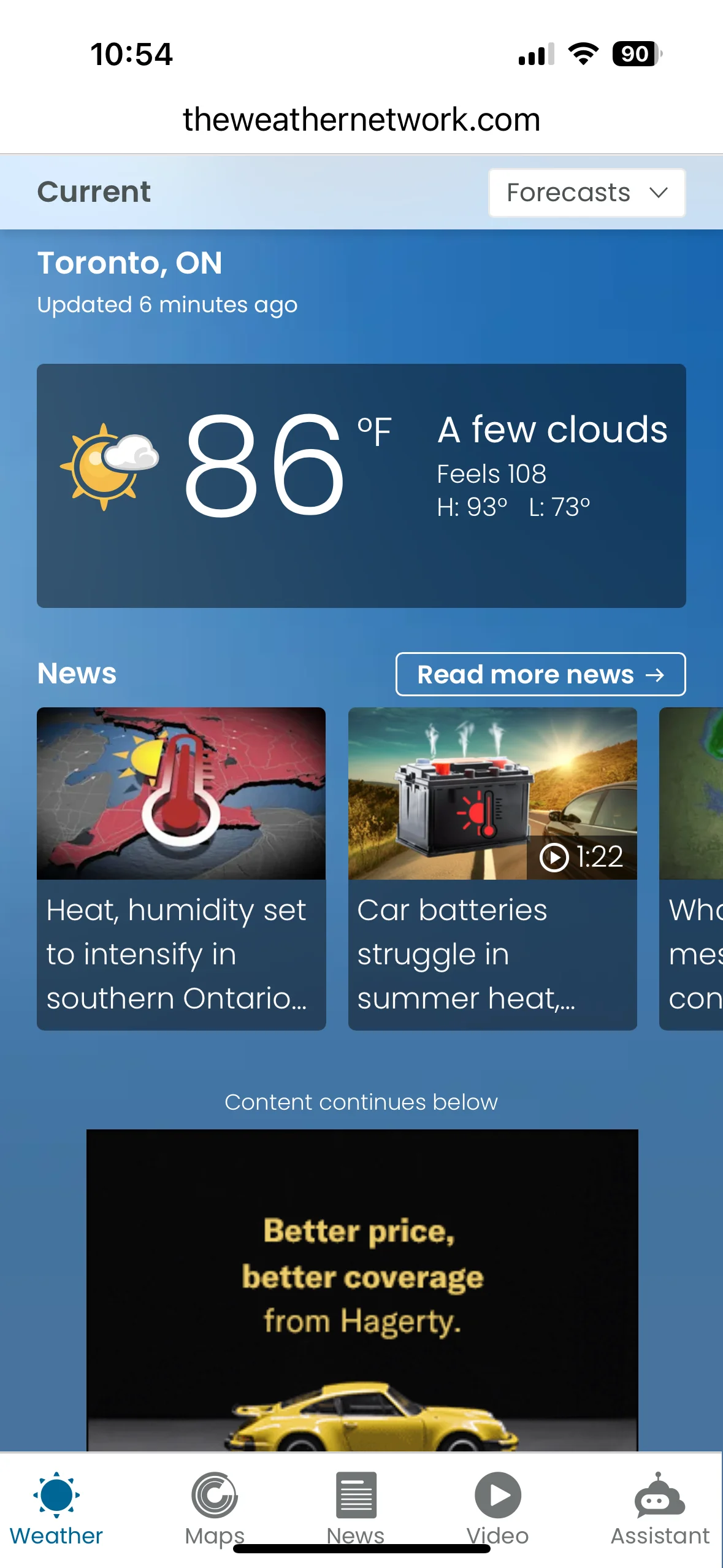Switch to the Video tab

pyautogui.click(x=497, y=1509)
